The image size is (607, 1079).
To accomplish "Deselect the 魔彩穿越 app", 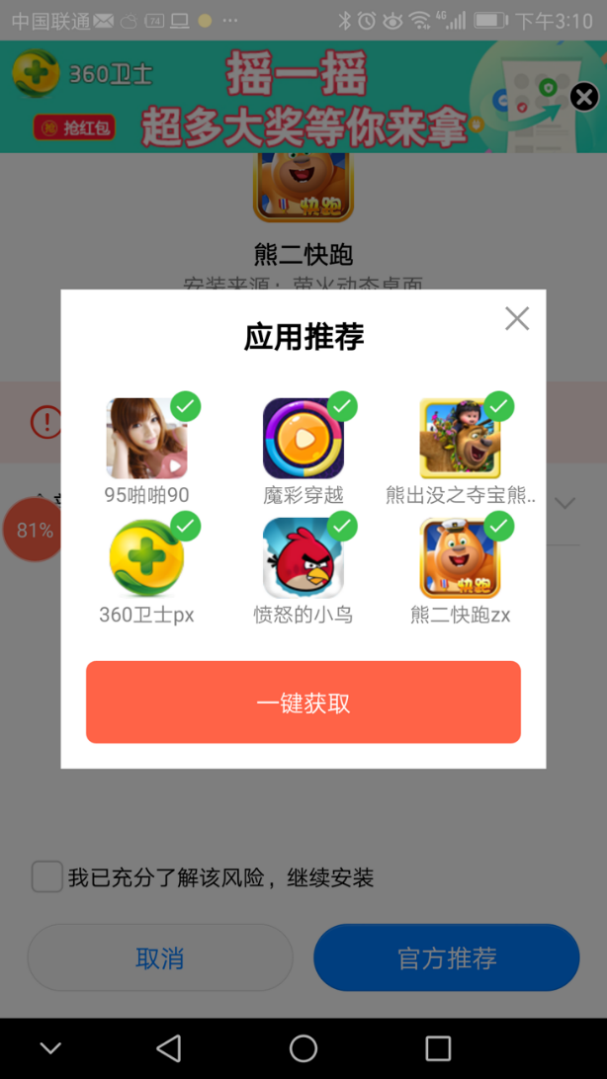I will pyautogui.click(x=342, y=407).
